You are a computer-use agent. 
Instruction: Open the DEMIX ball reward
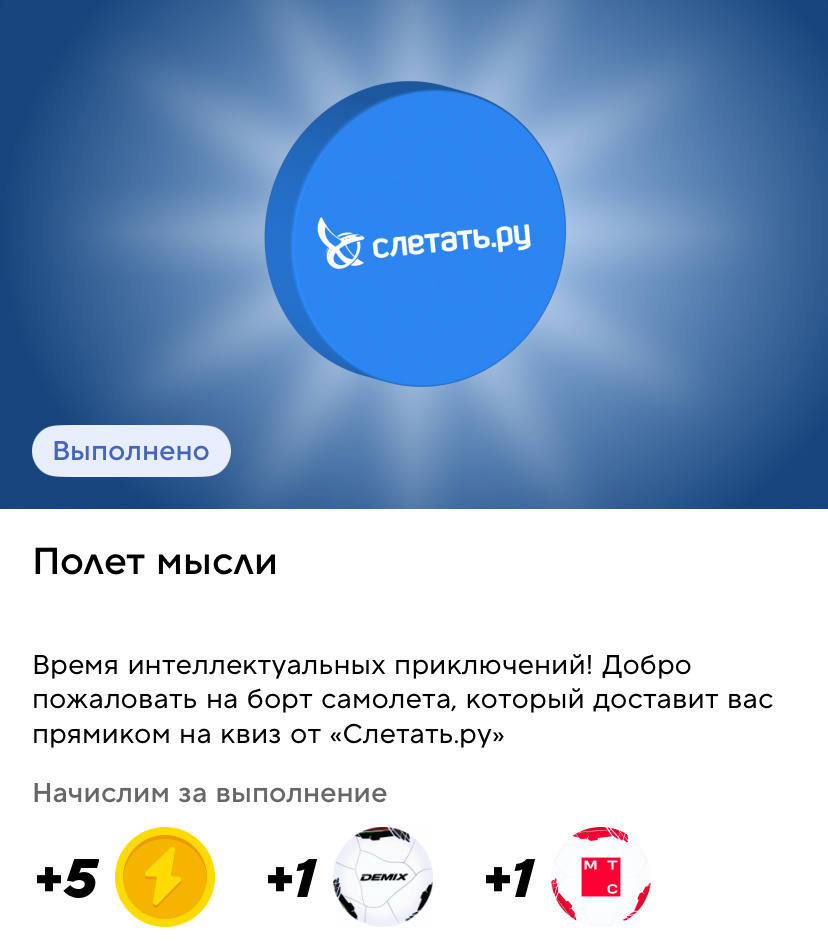point(384,878)
